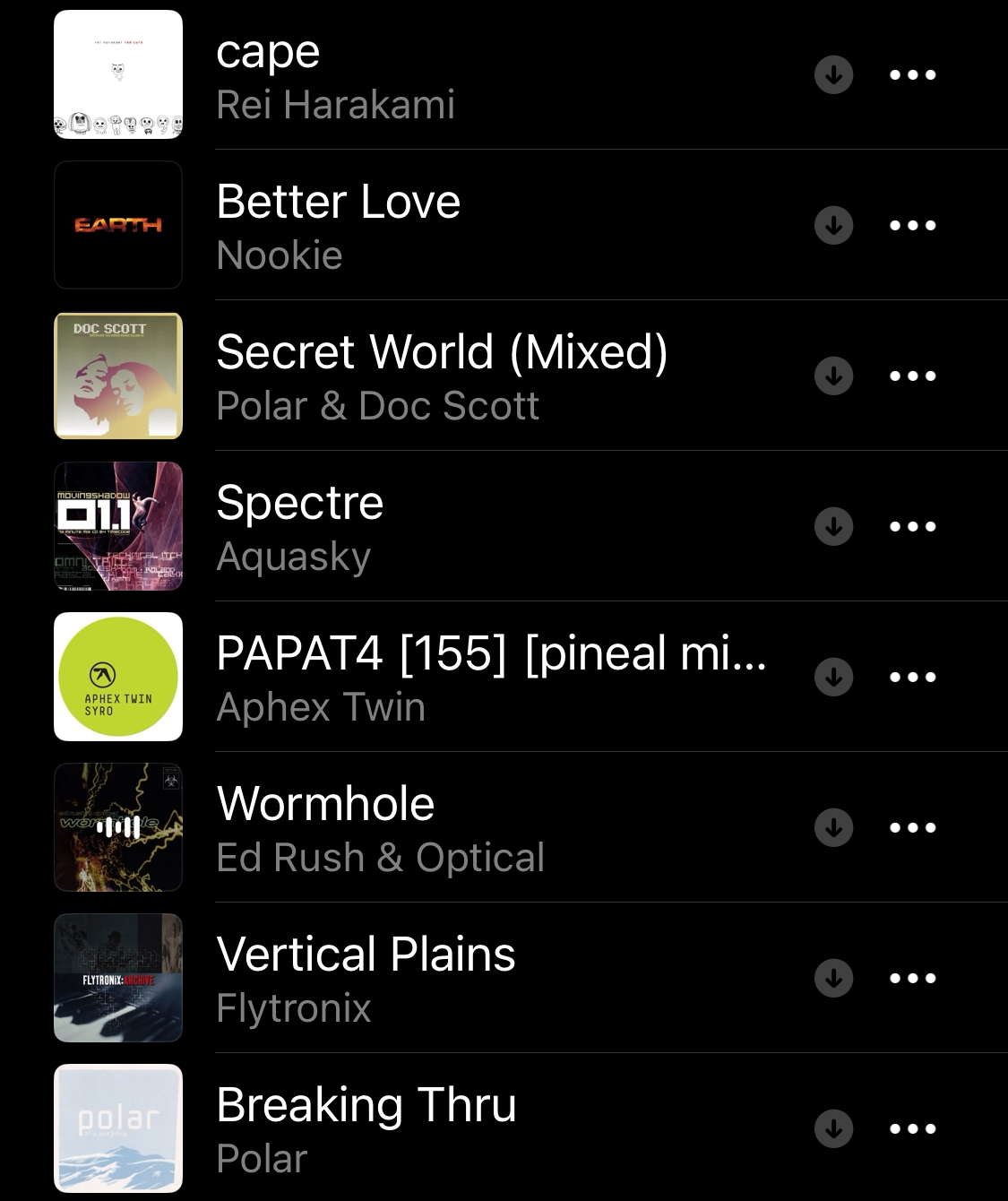Play Vertical Plains by Flytronix

pyautogui.click(x=403, y=979)
